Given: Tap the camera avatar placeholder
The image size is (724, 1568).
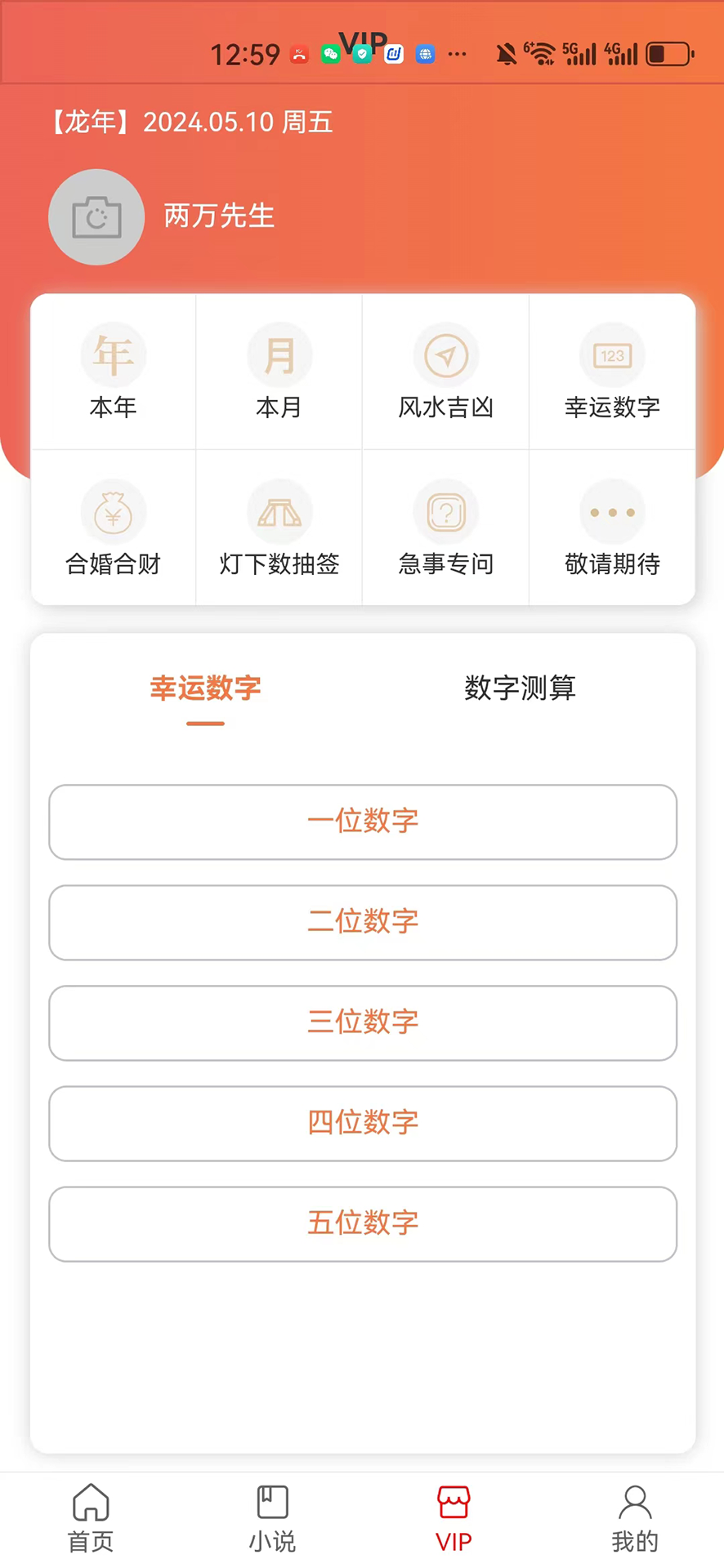Looking at the screenshot, I should [x=96, y=217].
